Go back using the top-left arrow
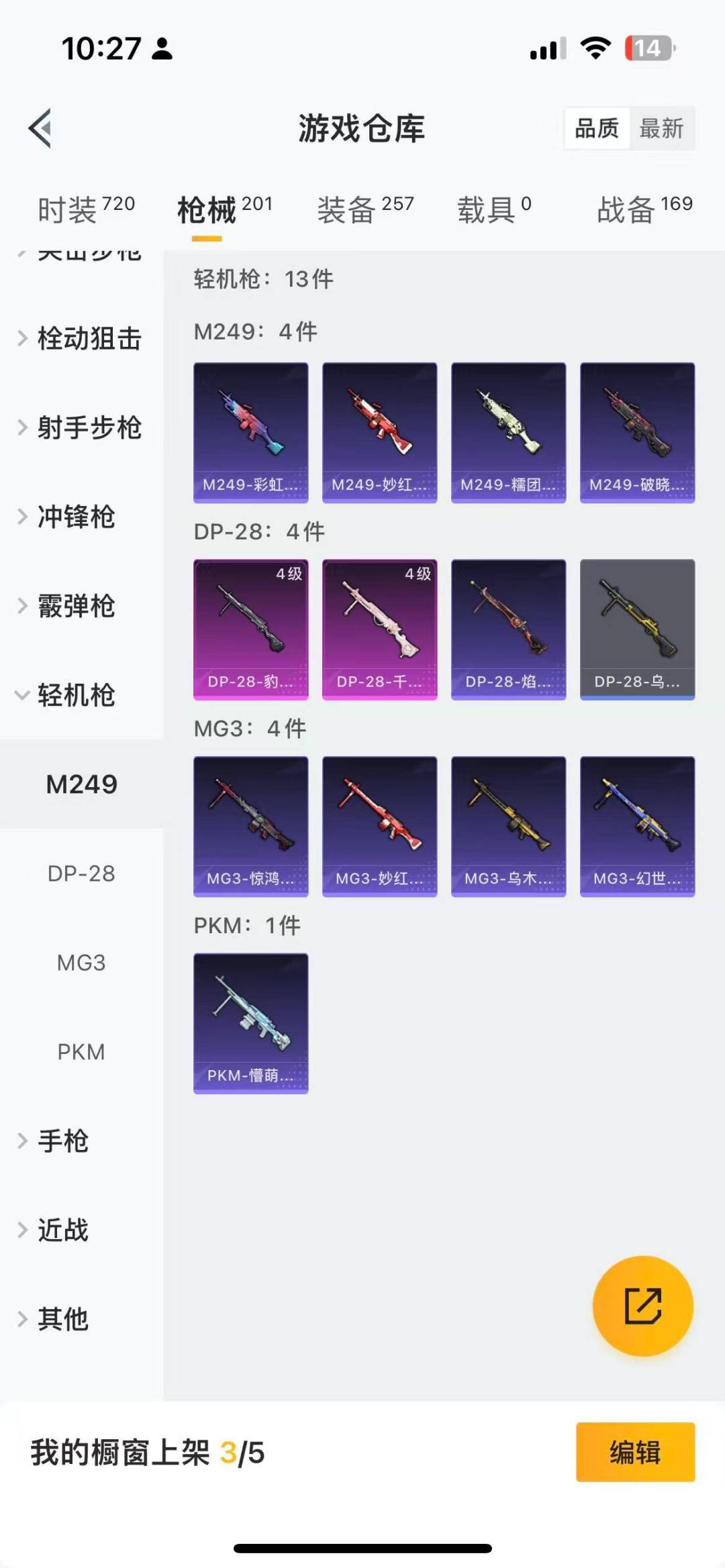This screenshot has width=725, height=1568. (x=40, y=128)
